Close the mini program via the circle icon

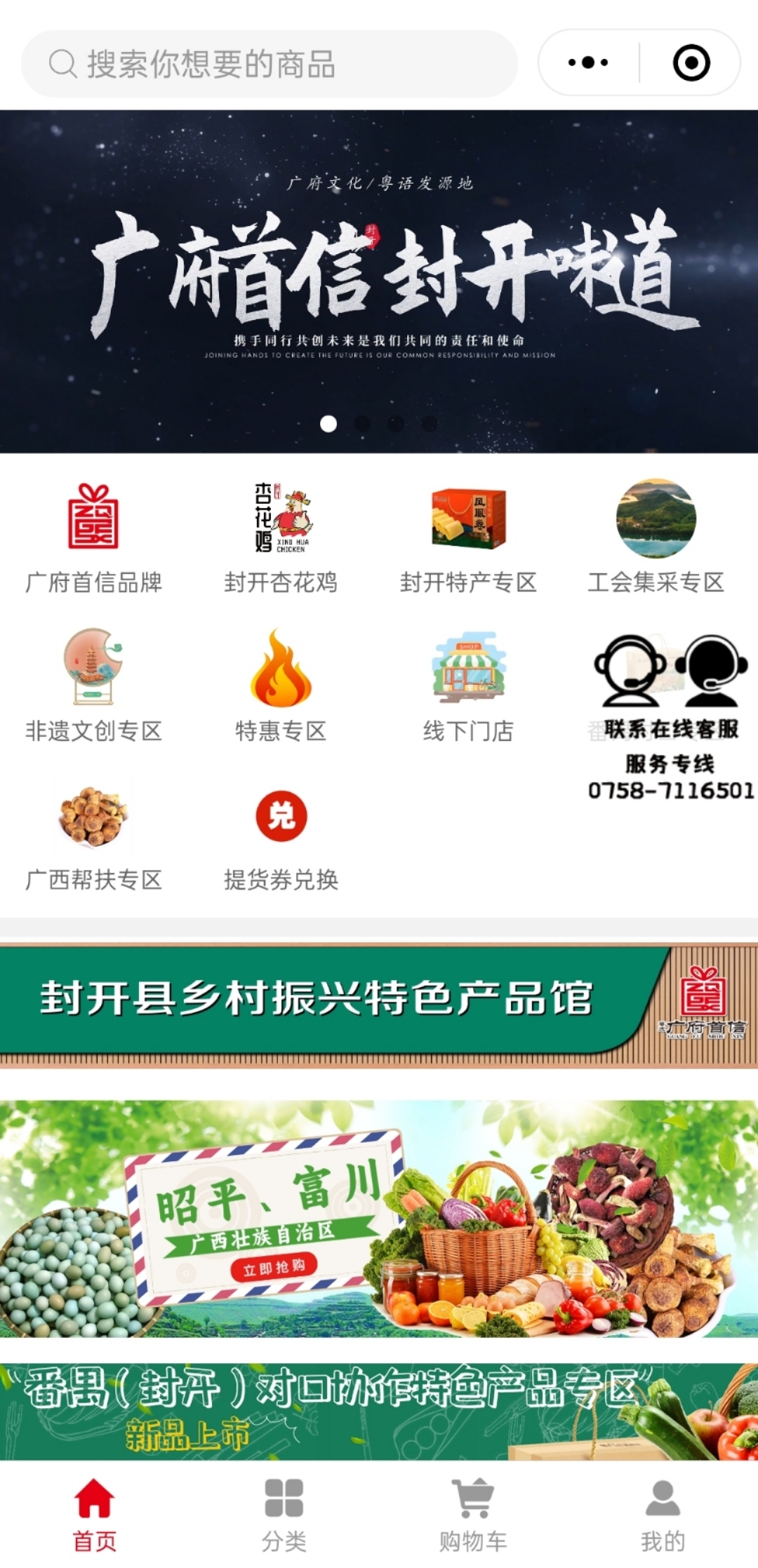point(691,63)
